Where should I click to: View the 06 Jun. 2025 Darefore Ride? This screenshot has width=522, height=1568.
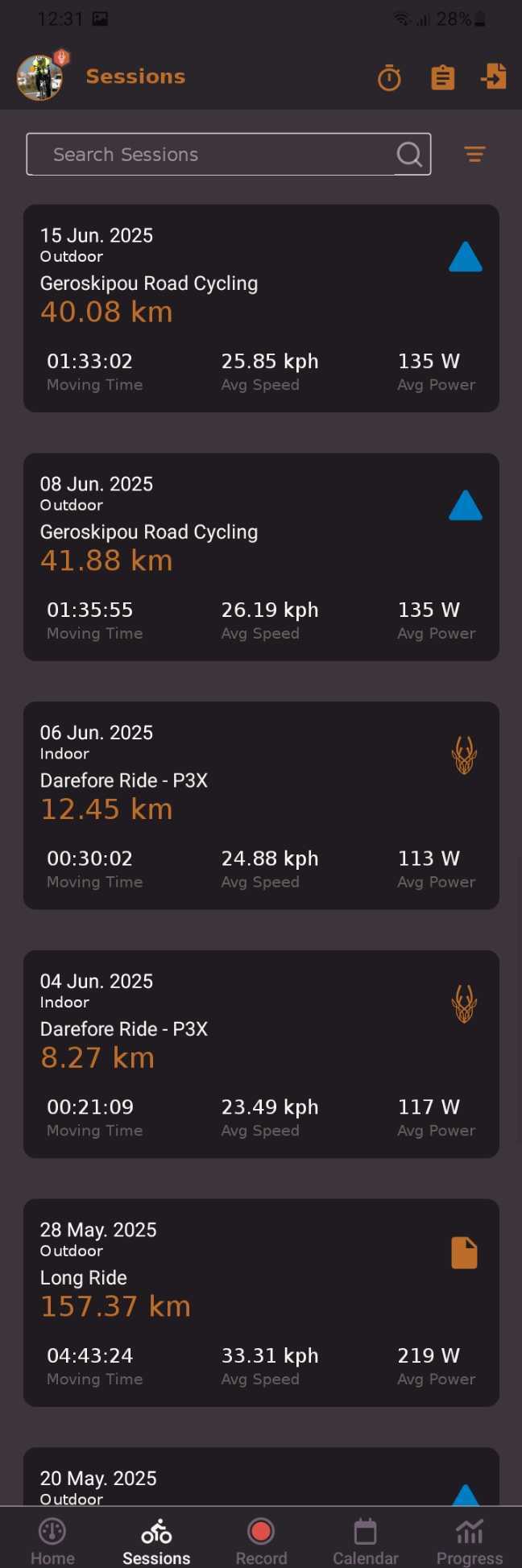[261, 805]
